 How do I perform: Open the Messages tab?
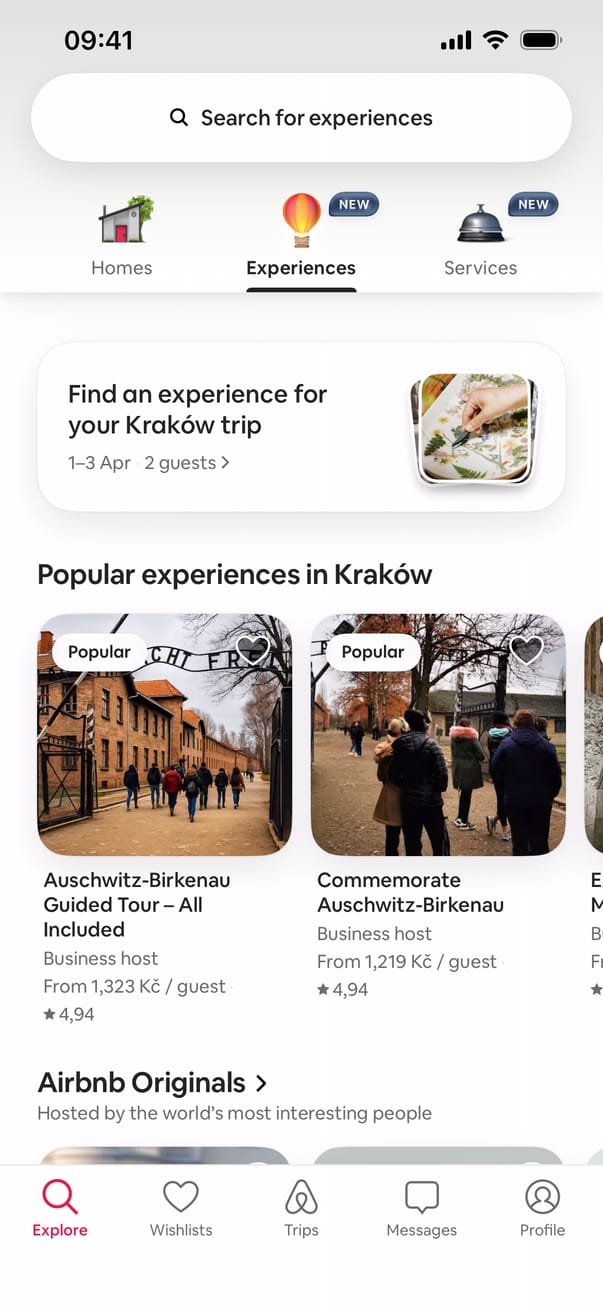421,1208
